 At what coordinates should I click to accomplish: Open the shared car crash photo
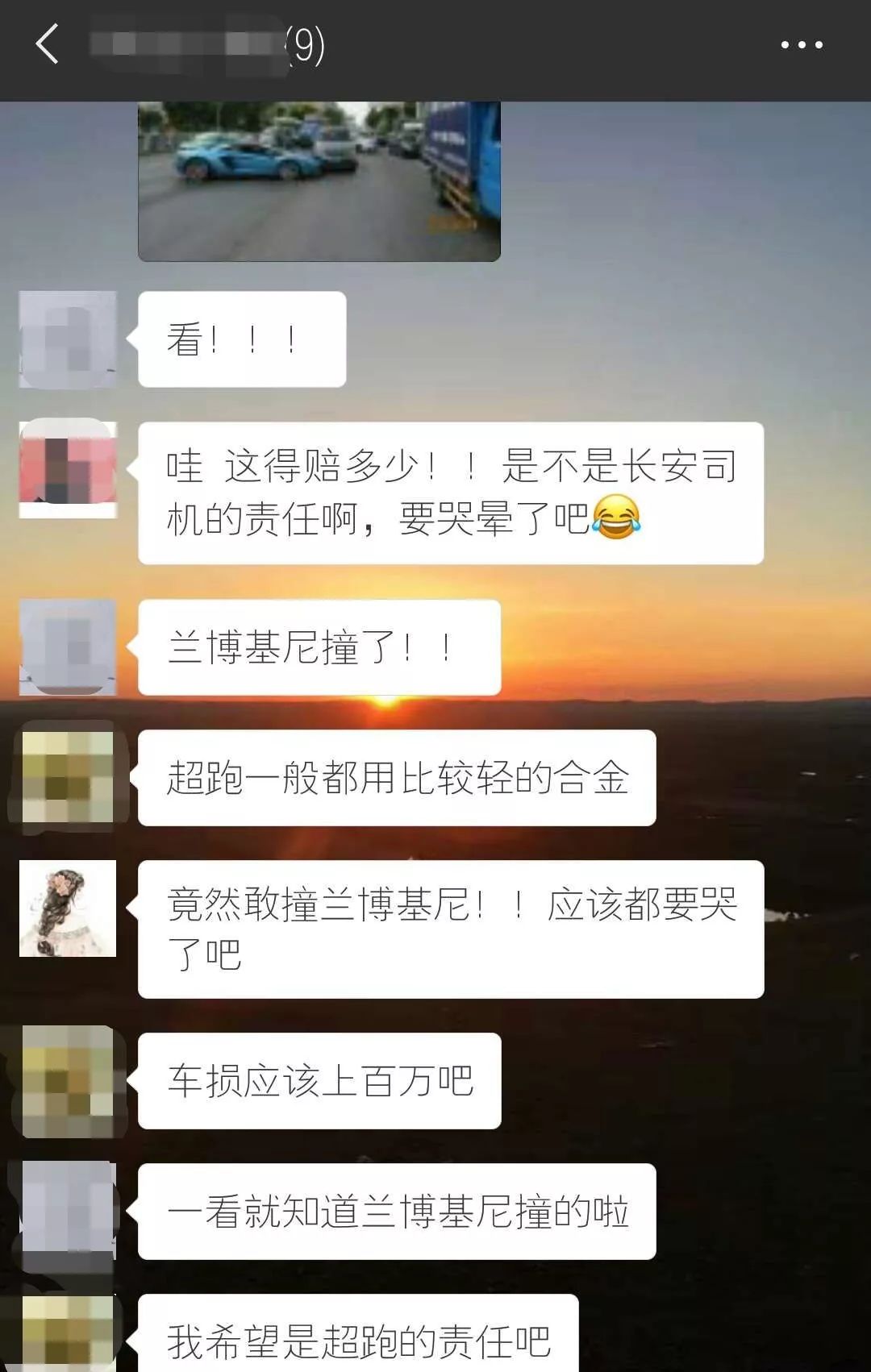pos(319,181)
